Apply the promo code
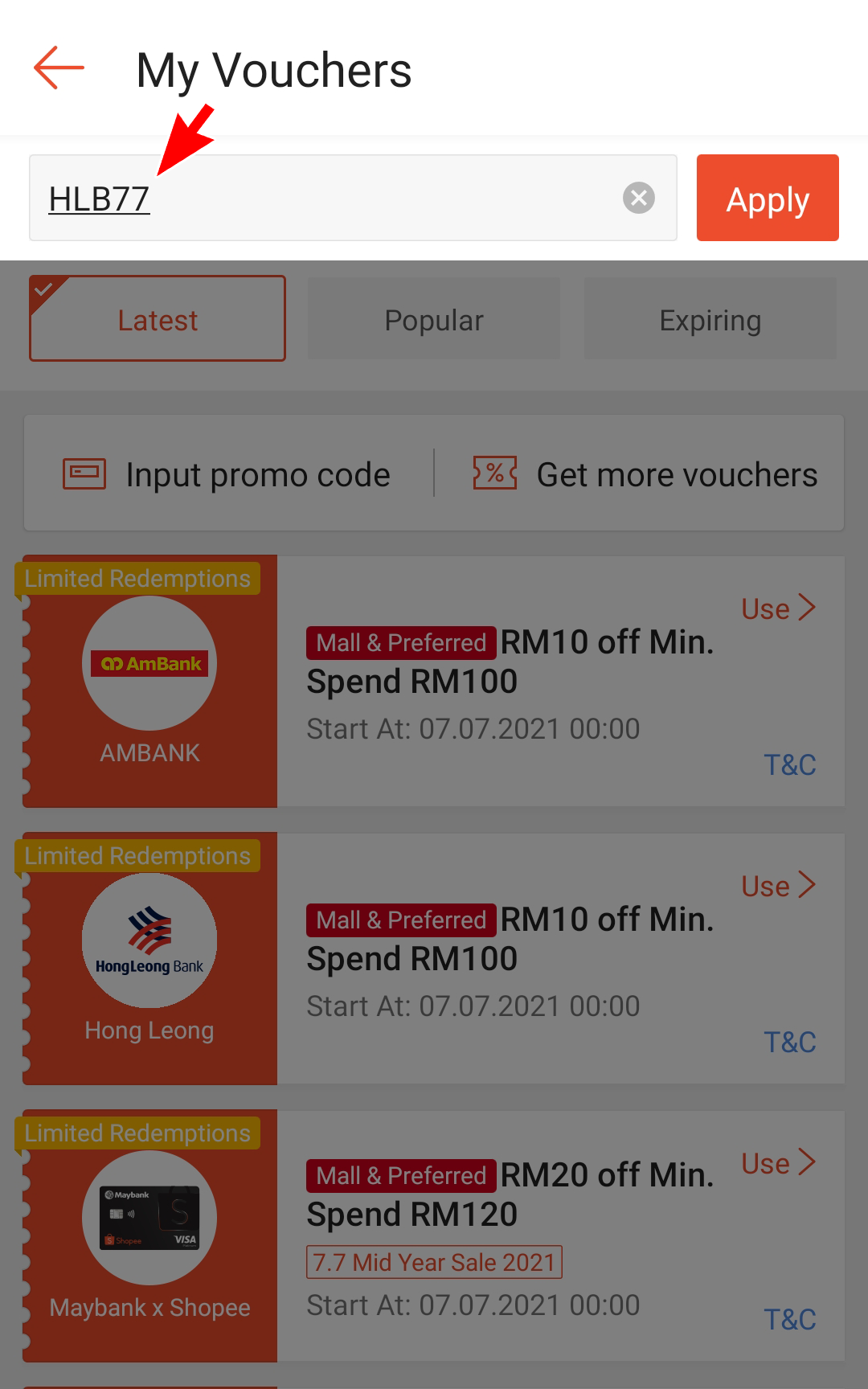 click(767, 199)
